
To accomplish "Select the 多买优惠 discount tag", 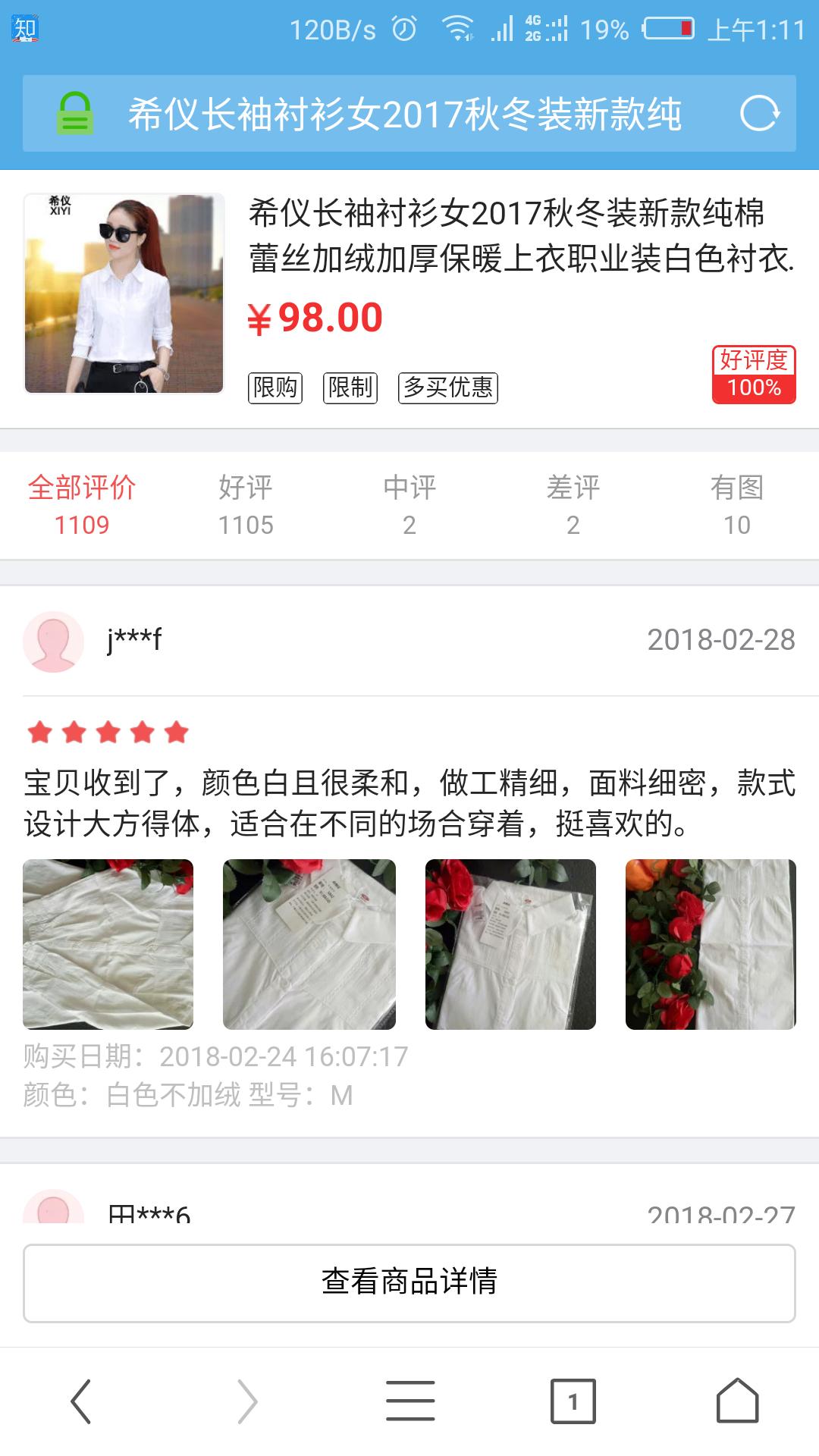I will click(x=449, y=388).
